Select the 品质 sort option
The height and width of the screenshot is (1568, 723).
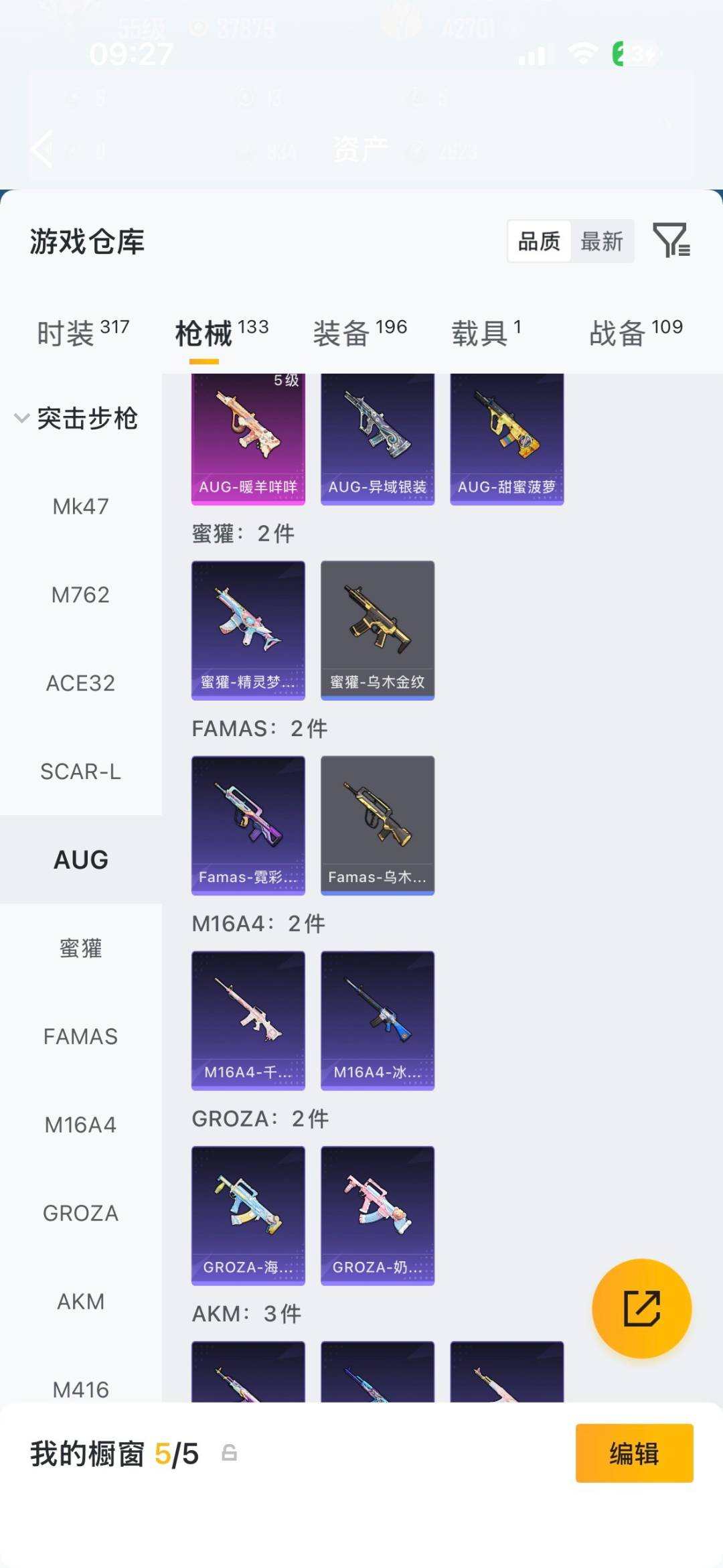[x=539, y=241]
